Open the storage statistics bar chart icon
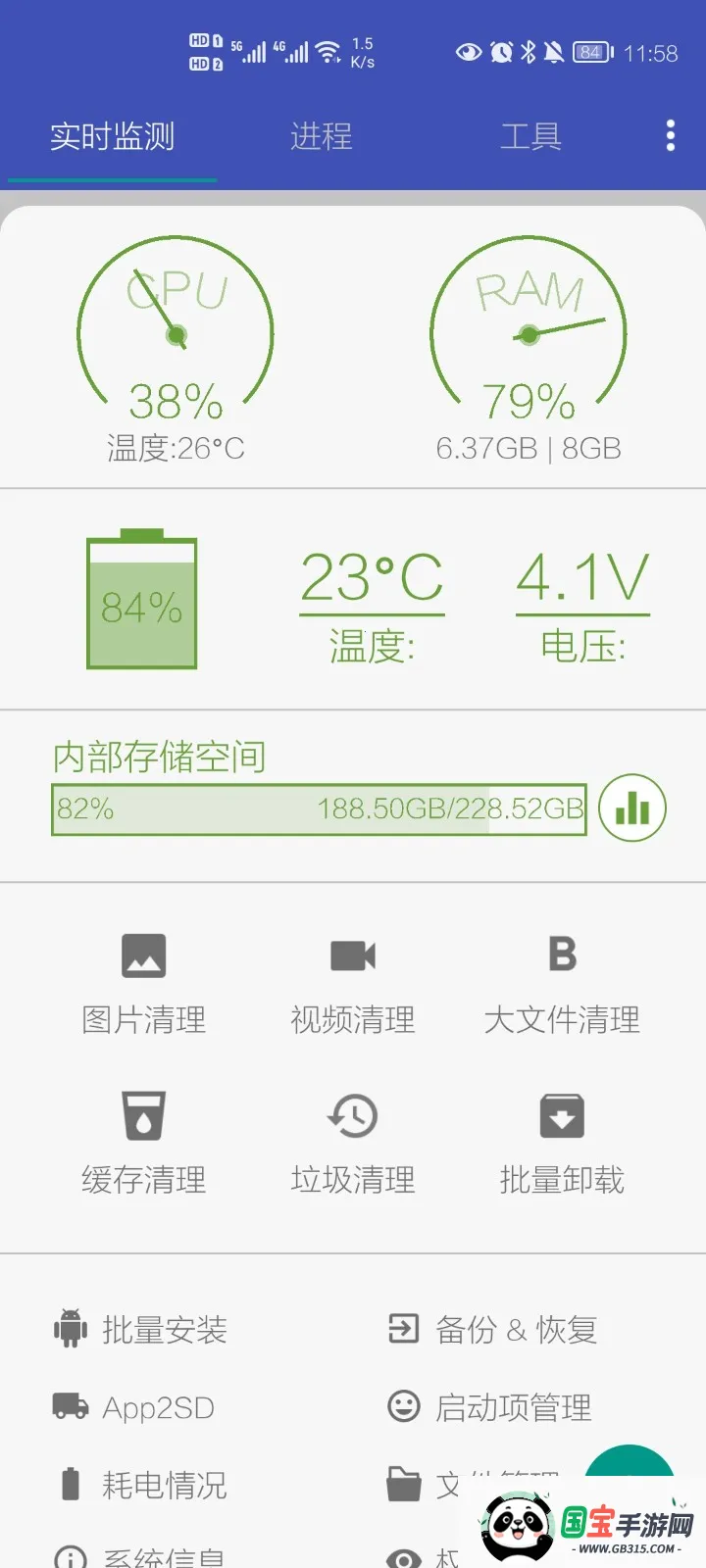The width and height of the screenshot is (706, 1568). pyautogui.click(x=631, y=808)
